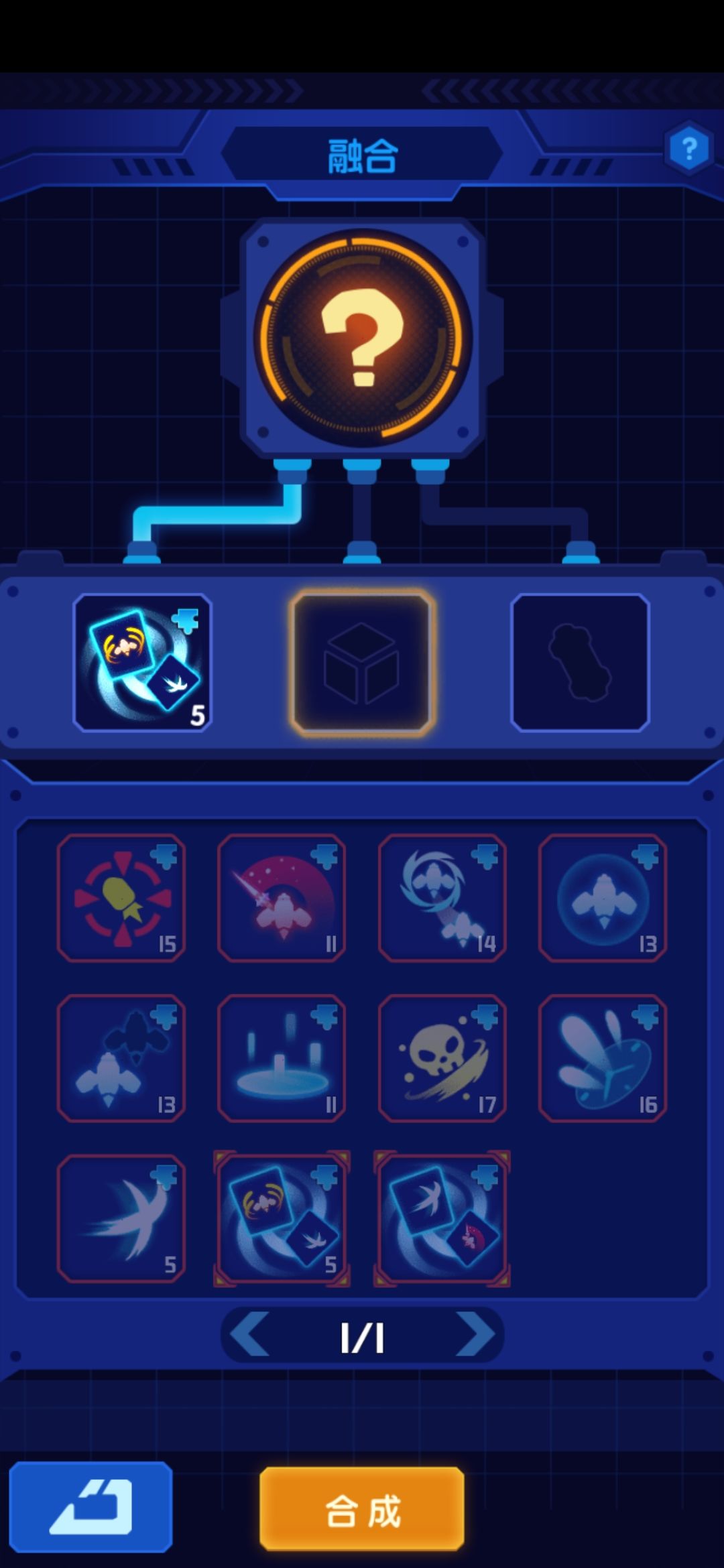This screenshot has width=724, height=1568.
Task: Choose the pink crescent ship item with 11
Action: [x=282, y=898]
